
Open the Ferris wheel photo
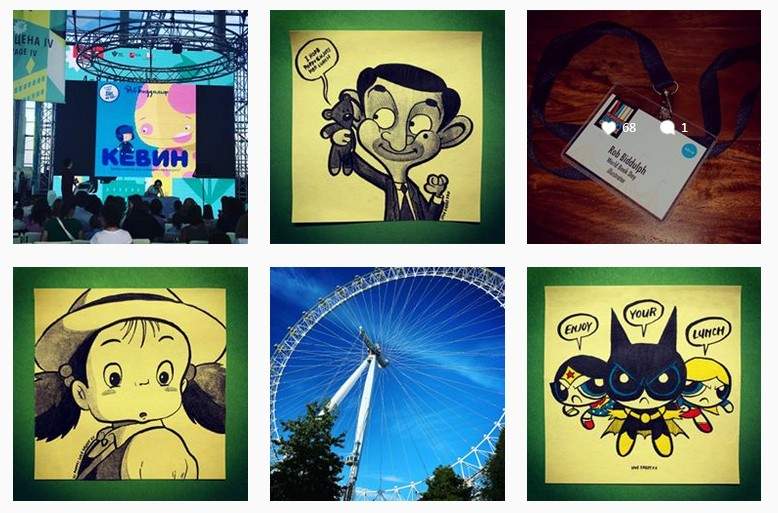click(x=387, y=384)
